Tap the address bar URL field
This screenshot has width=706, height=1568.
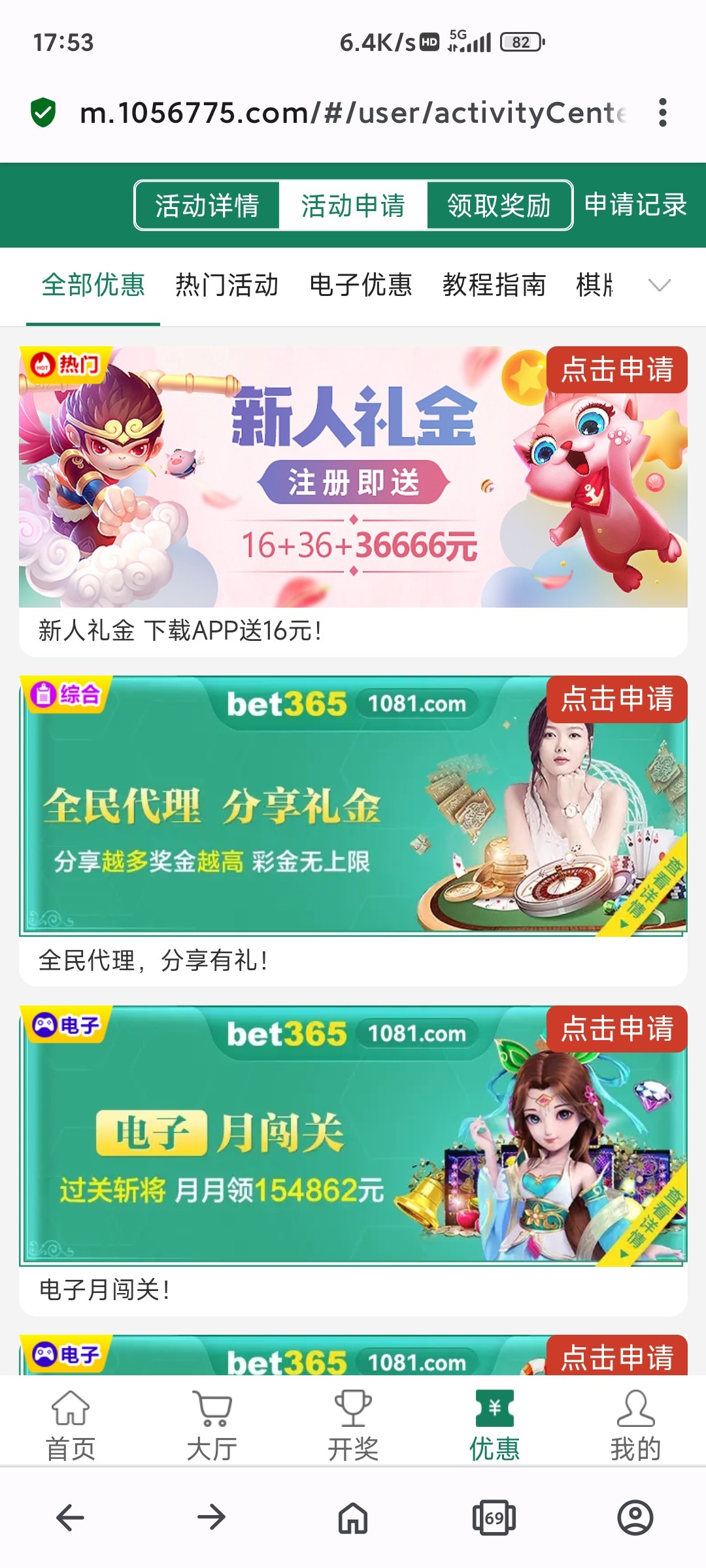pos(327,112)
